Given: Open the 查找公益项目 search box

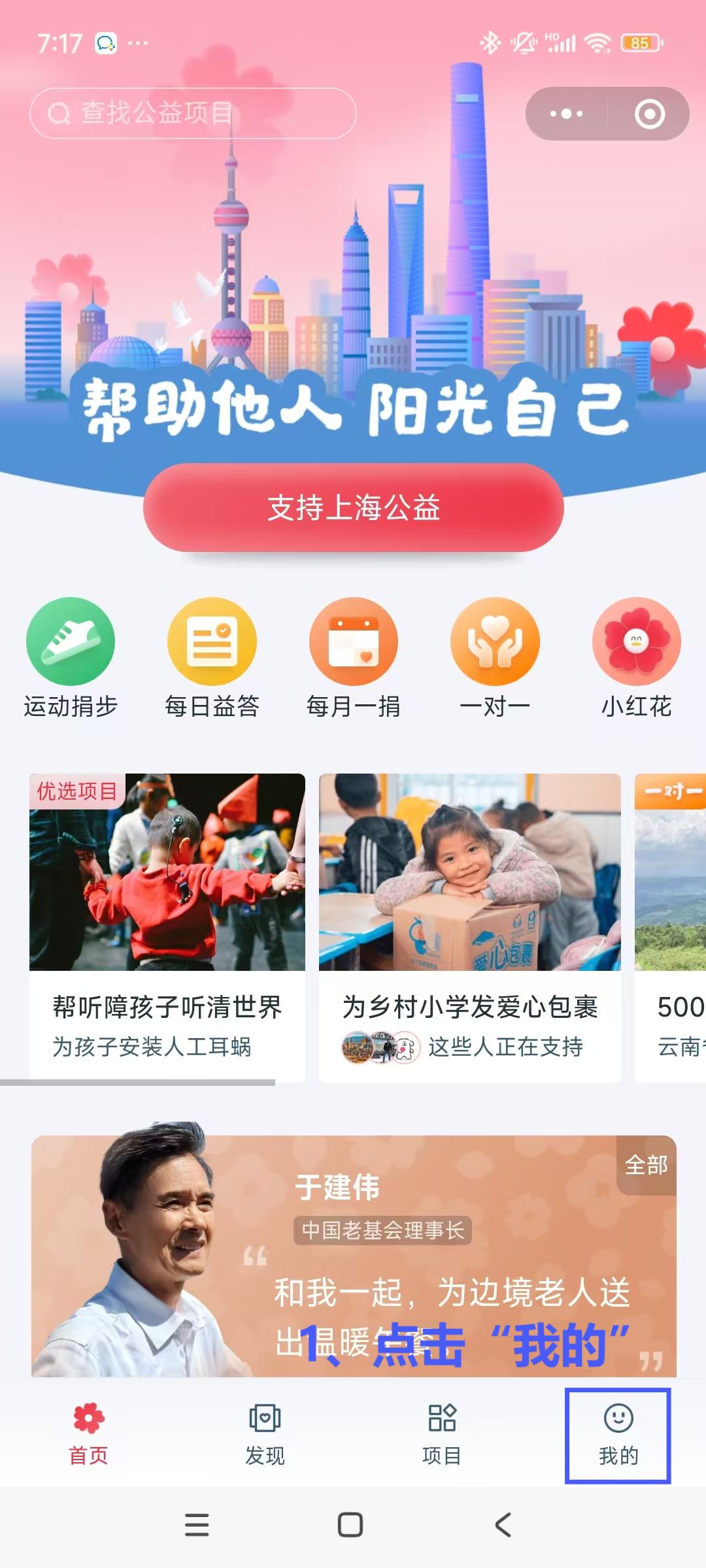Looking at the screenshot, I should point(193,113).
